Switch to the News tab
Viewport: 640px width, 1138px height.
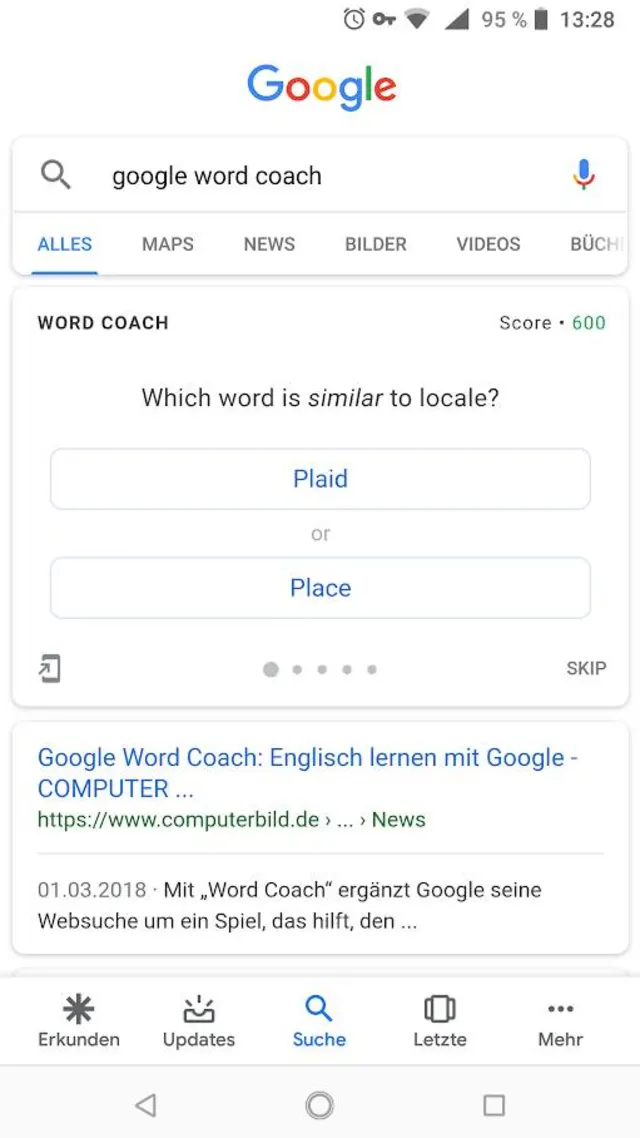click(269, 244)
